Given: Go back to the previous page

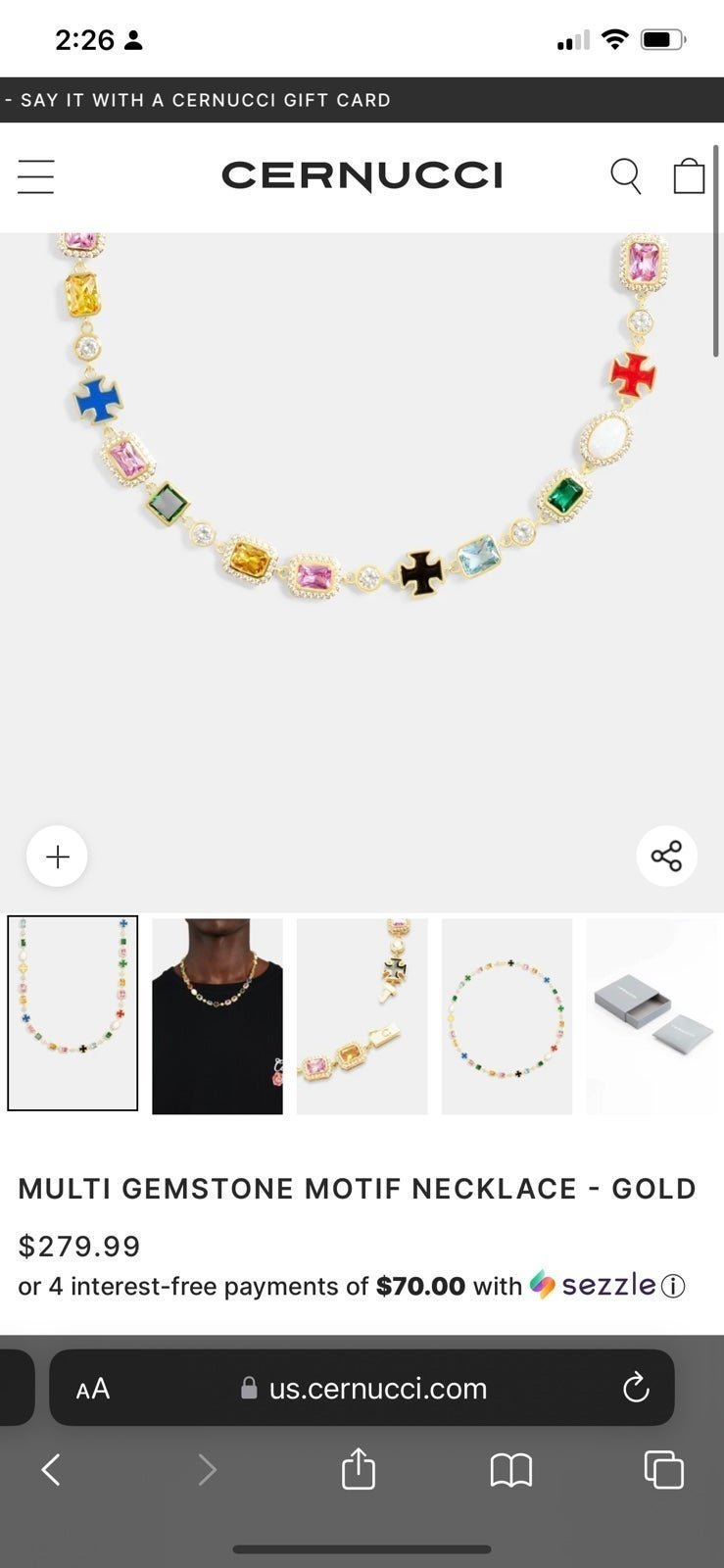Looking at the screenshot, I should (51, 1469).
